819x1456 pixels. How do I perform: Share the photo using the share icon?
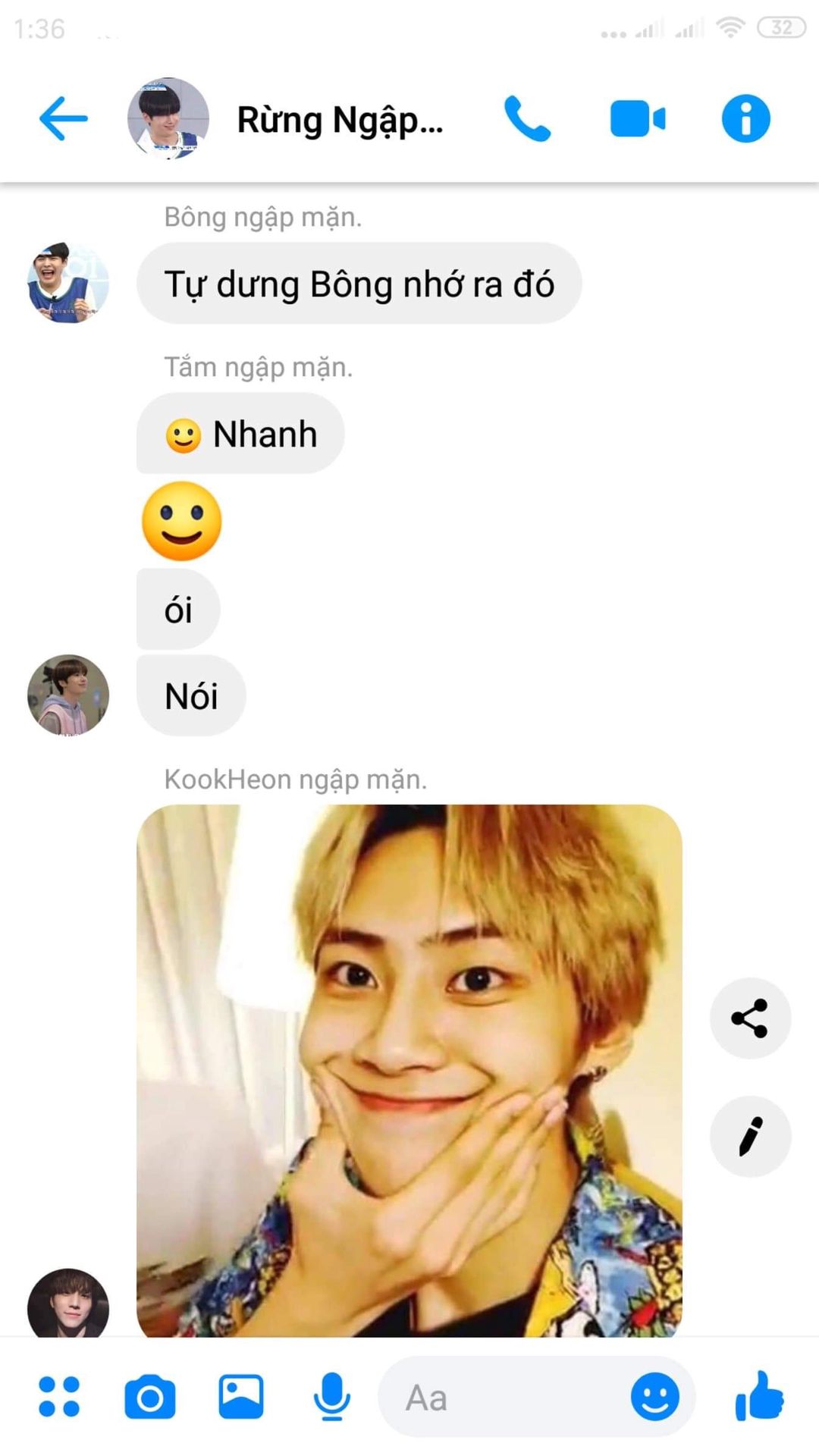pos(750,1018)
